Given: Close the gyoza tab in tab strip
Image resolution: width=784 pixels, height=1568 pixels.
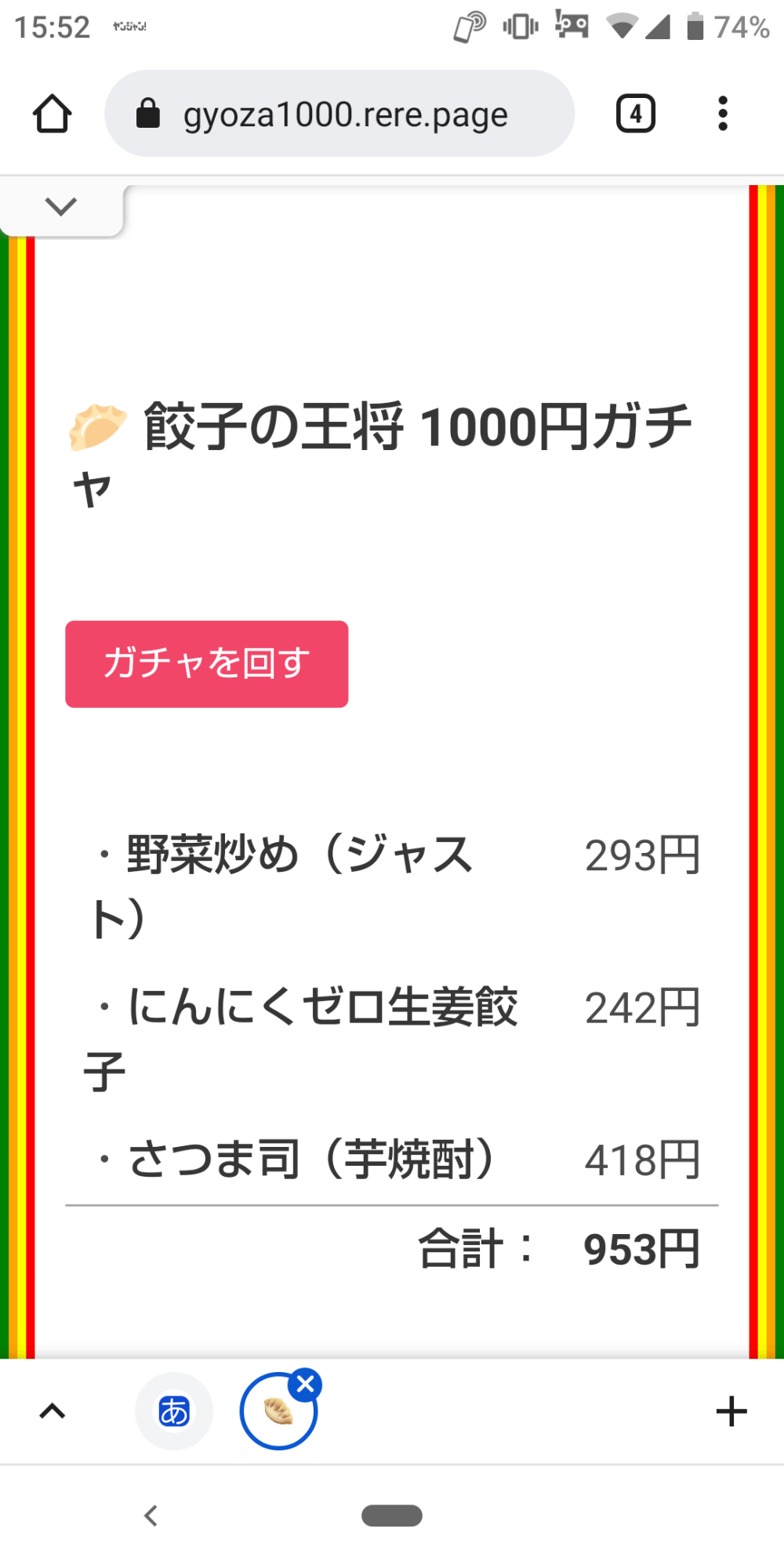Looking at the screenshot, I should 305,1385.
